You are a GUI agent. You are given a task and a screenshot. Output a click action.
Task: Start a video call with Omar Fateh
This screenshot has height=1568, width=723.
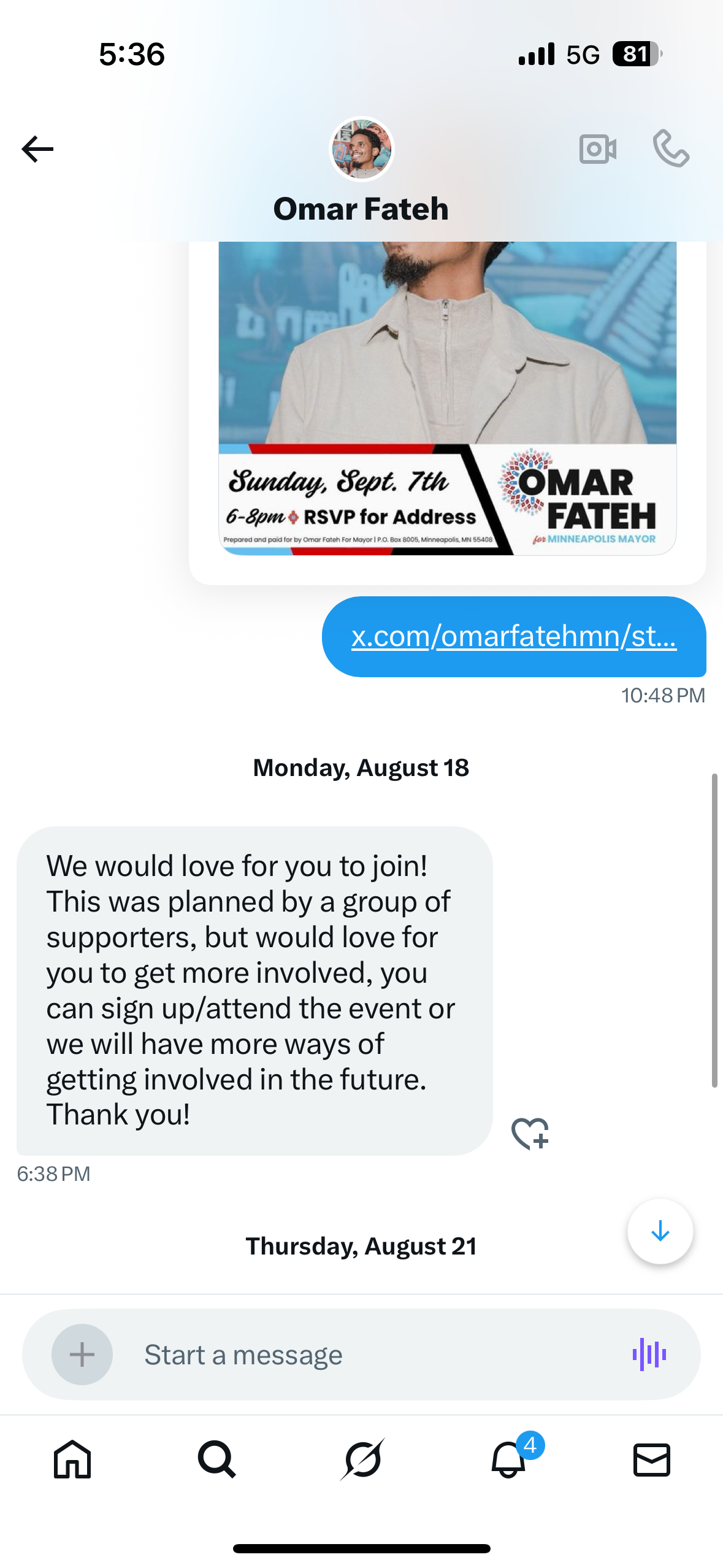coord(598,149)
